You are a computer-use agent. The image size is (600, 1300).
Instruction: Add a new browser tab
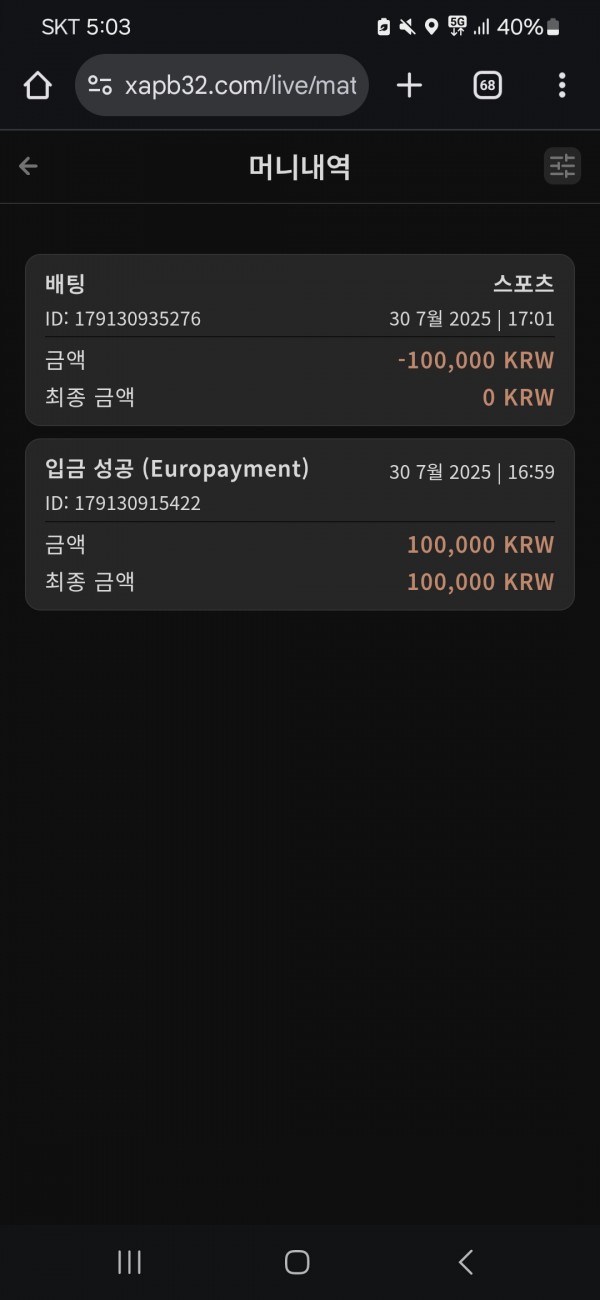tap(409, 85)
